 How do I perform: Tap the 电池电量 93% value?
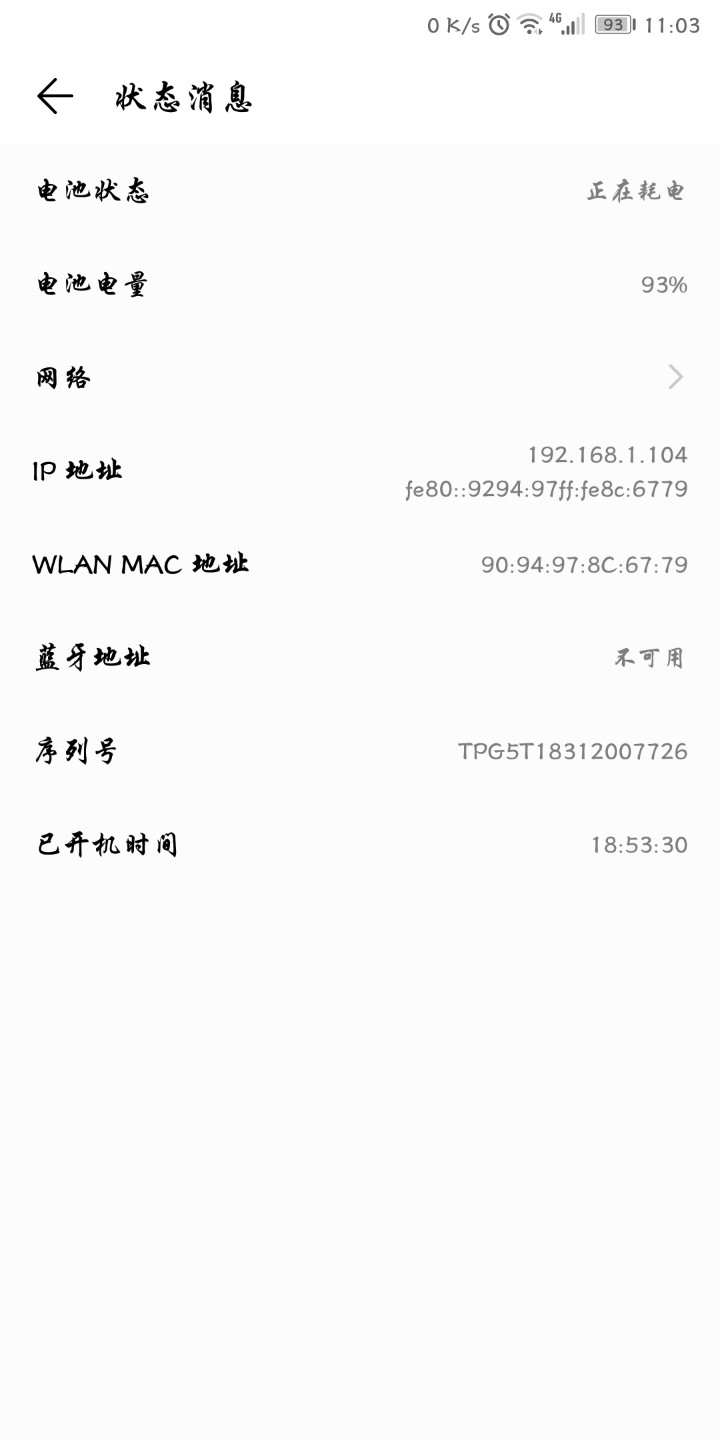663,283
